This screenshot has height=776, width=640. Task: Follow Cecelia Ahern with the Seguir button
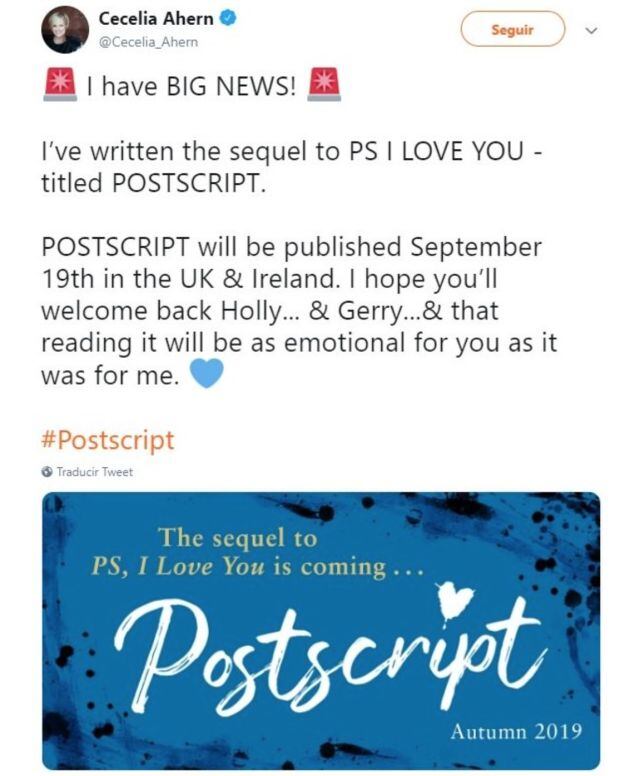[x=513, y=30]
